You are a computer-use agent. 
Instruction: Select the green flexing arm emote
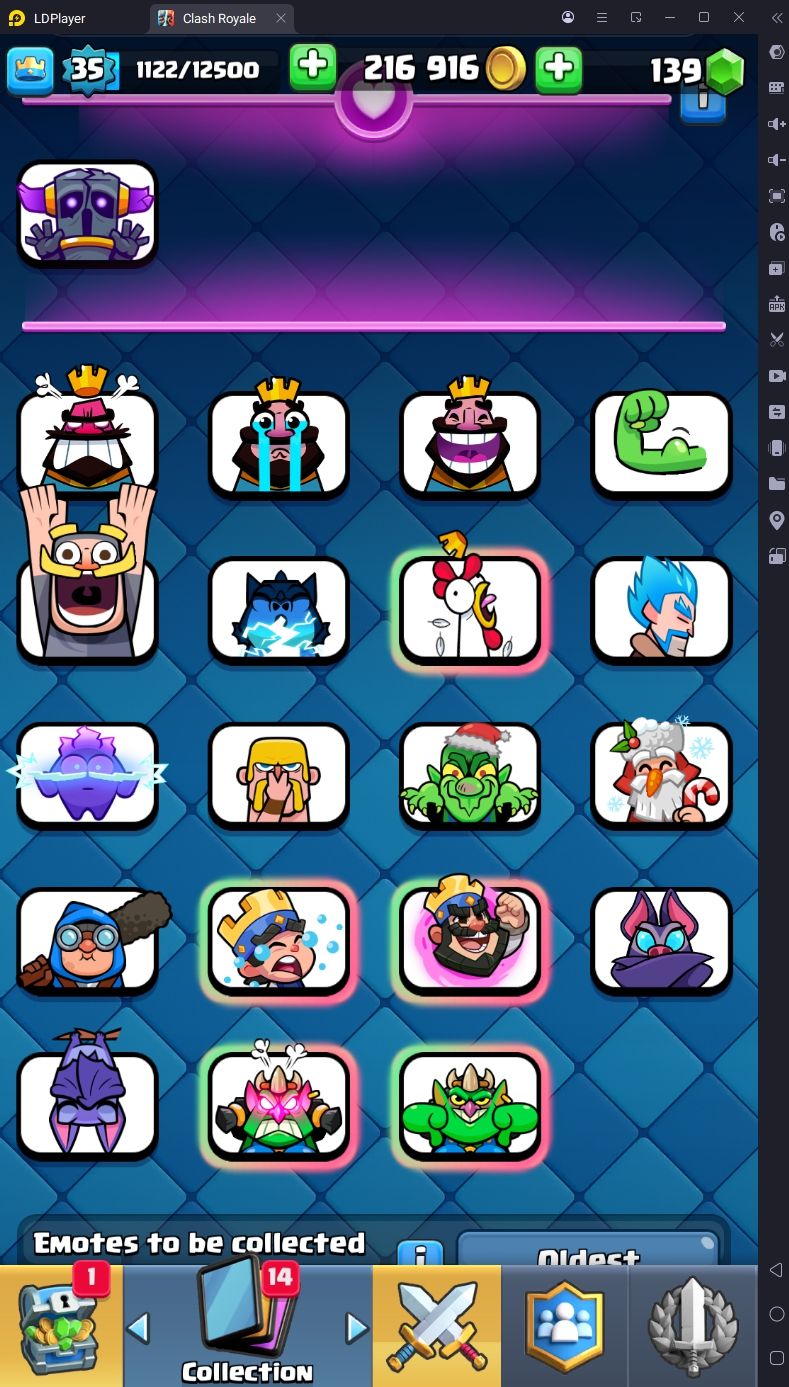coord(661,444)
